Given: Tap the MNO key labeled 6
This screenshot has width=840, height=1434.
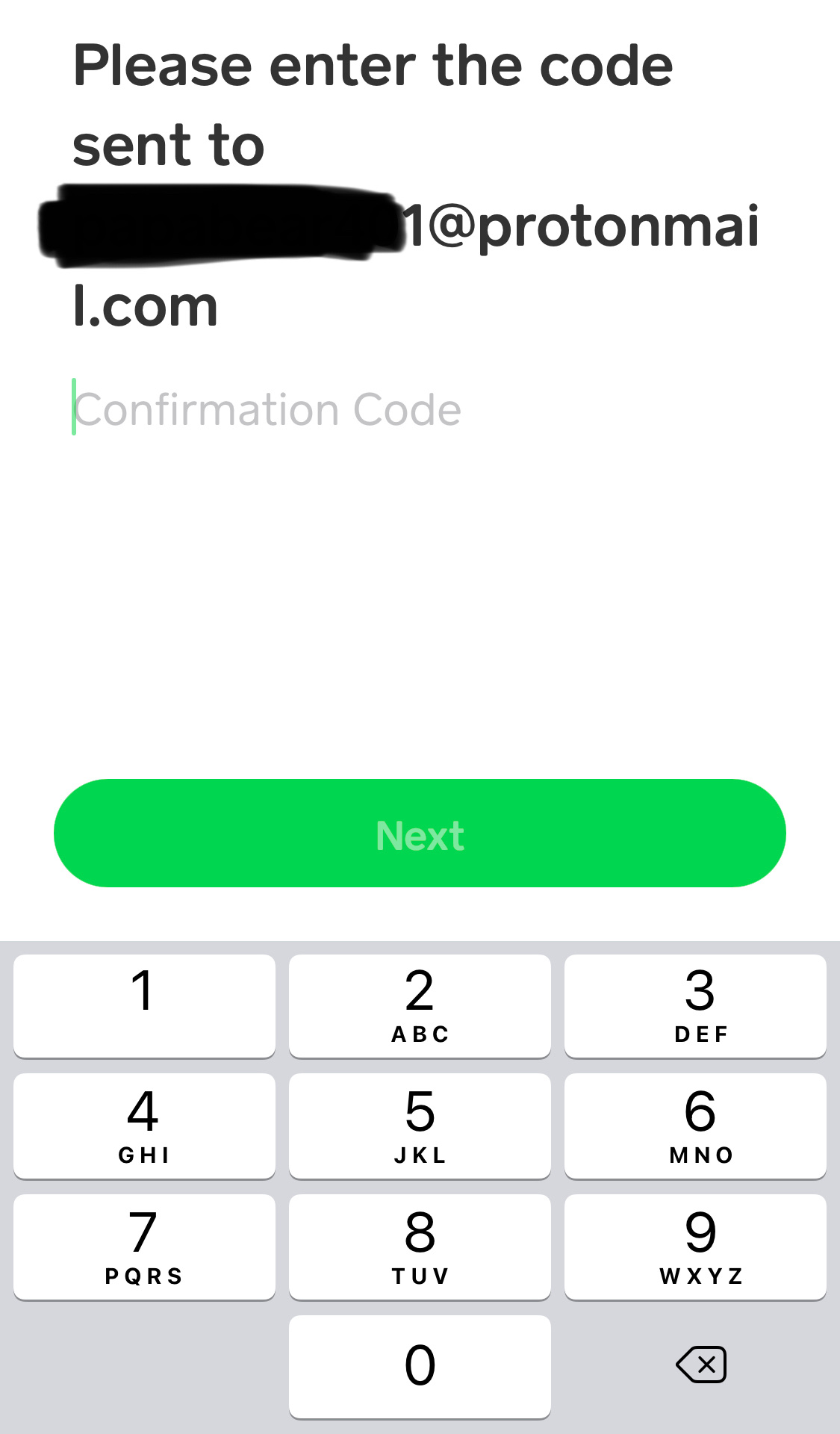Looking at the screenshot, I should 696,1126.
